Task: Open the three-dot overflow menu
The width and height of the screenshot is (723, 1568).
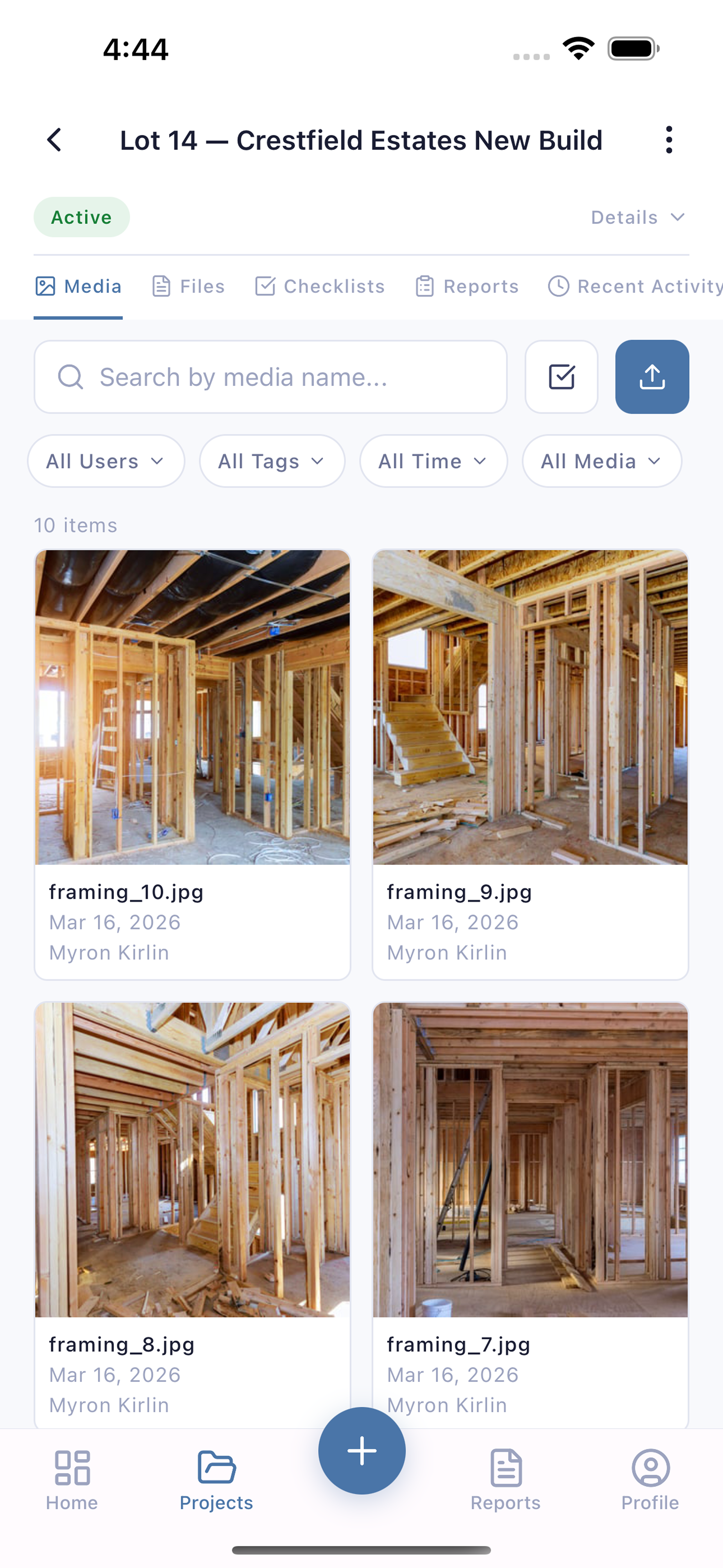Action: (x=669, y=140)
